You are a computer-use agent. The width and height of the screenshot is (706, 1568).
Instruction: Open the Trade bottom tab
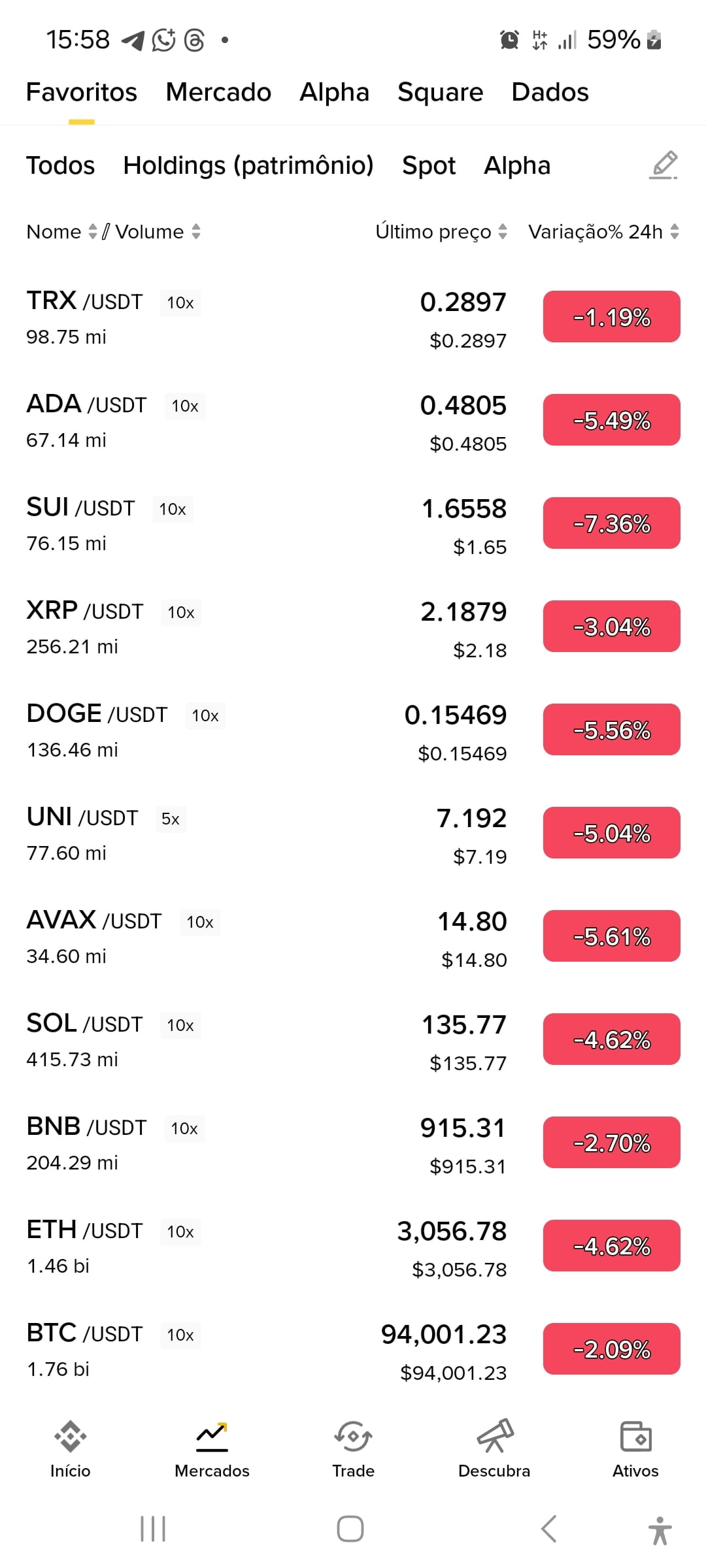point(353,1449)
